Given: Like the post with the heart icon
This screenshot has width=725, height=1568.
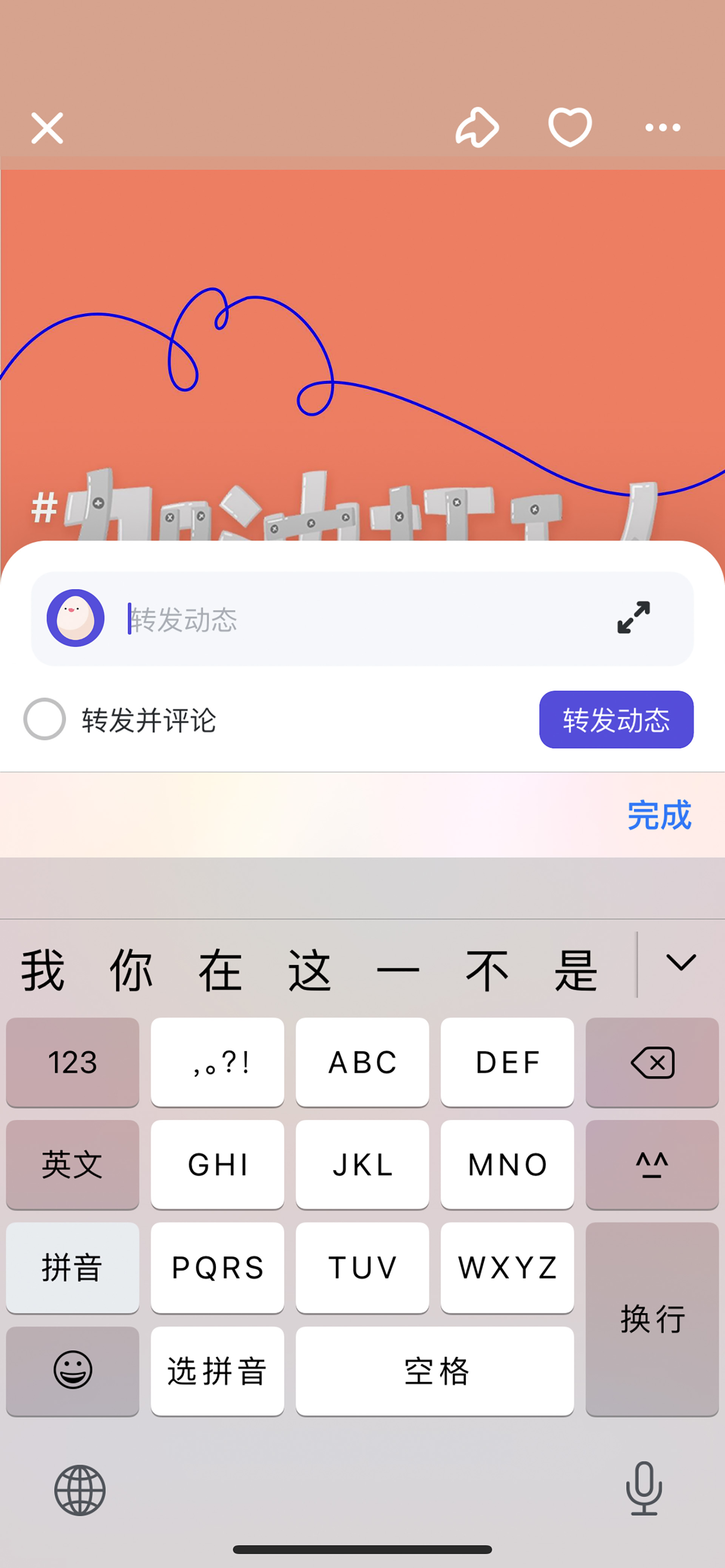Looking at the screenshot, I should [570, 127].
